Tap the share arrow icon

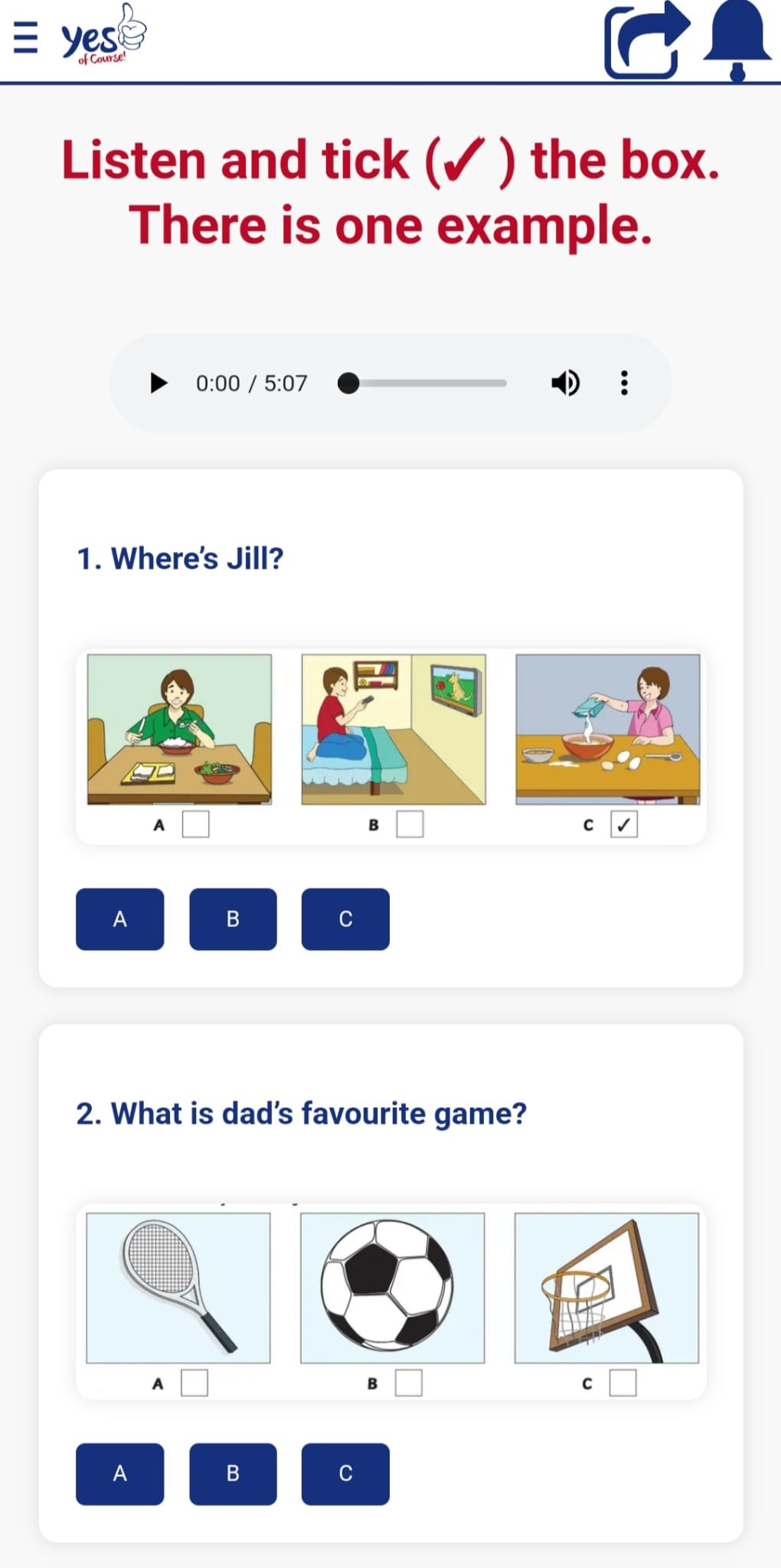click(645, 41)
